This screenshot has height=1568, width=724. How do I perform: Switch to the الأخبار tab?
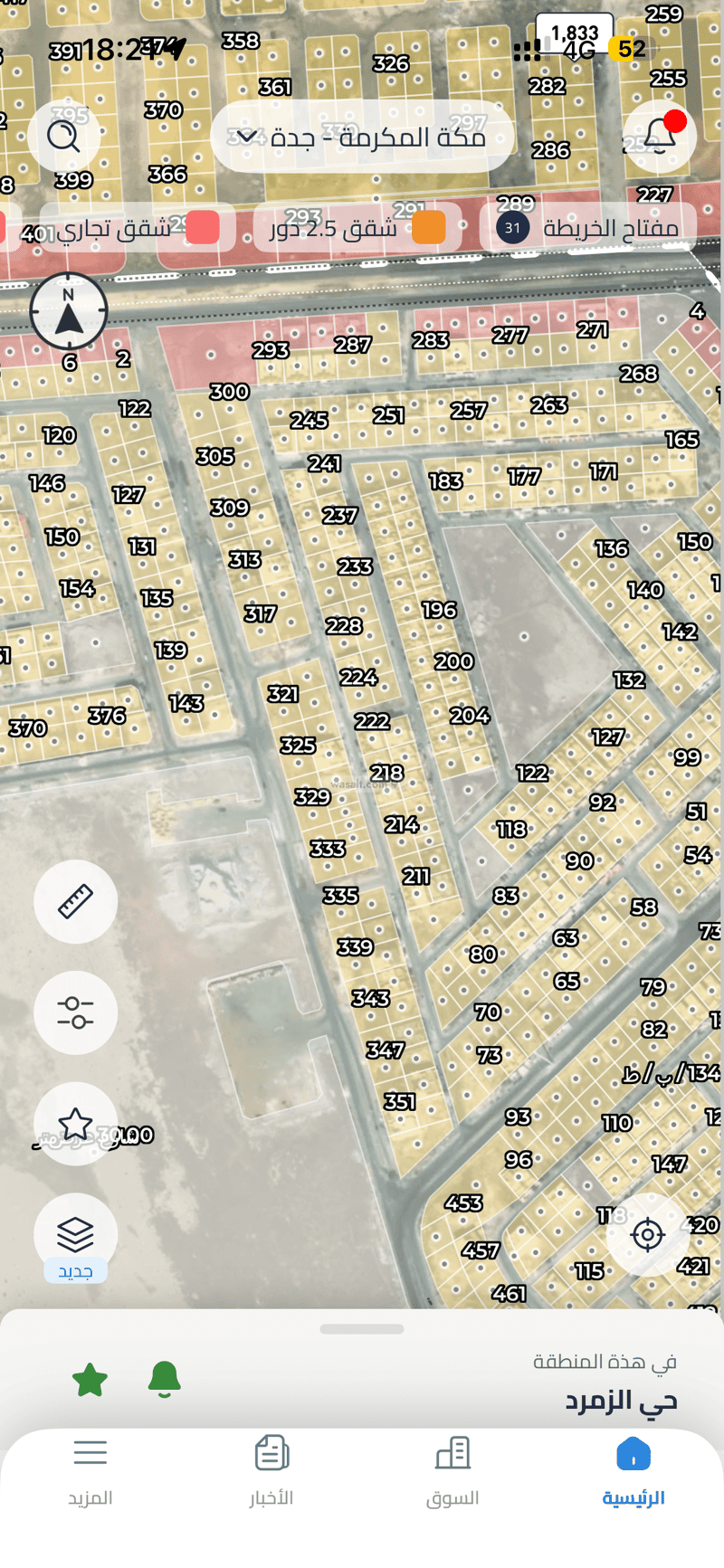(271, 1472)
